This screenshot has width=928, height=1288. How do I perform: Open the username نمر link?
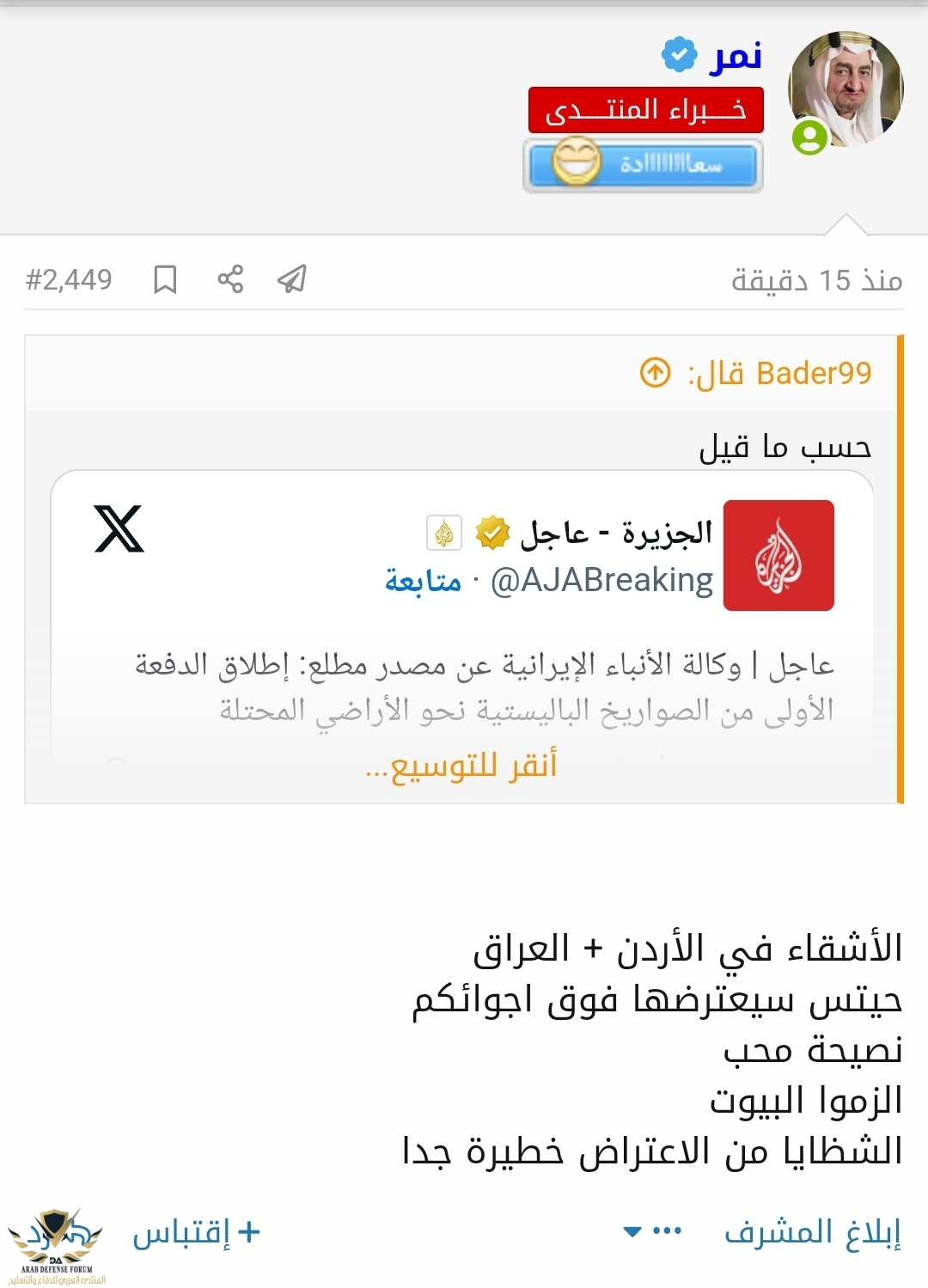click(x=736, y=56)
